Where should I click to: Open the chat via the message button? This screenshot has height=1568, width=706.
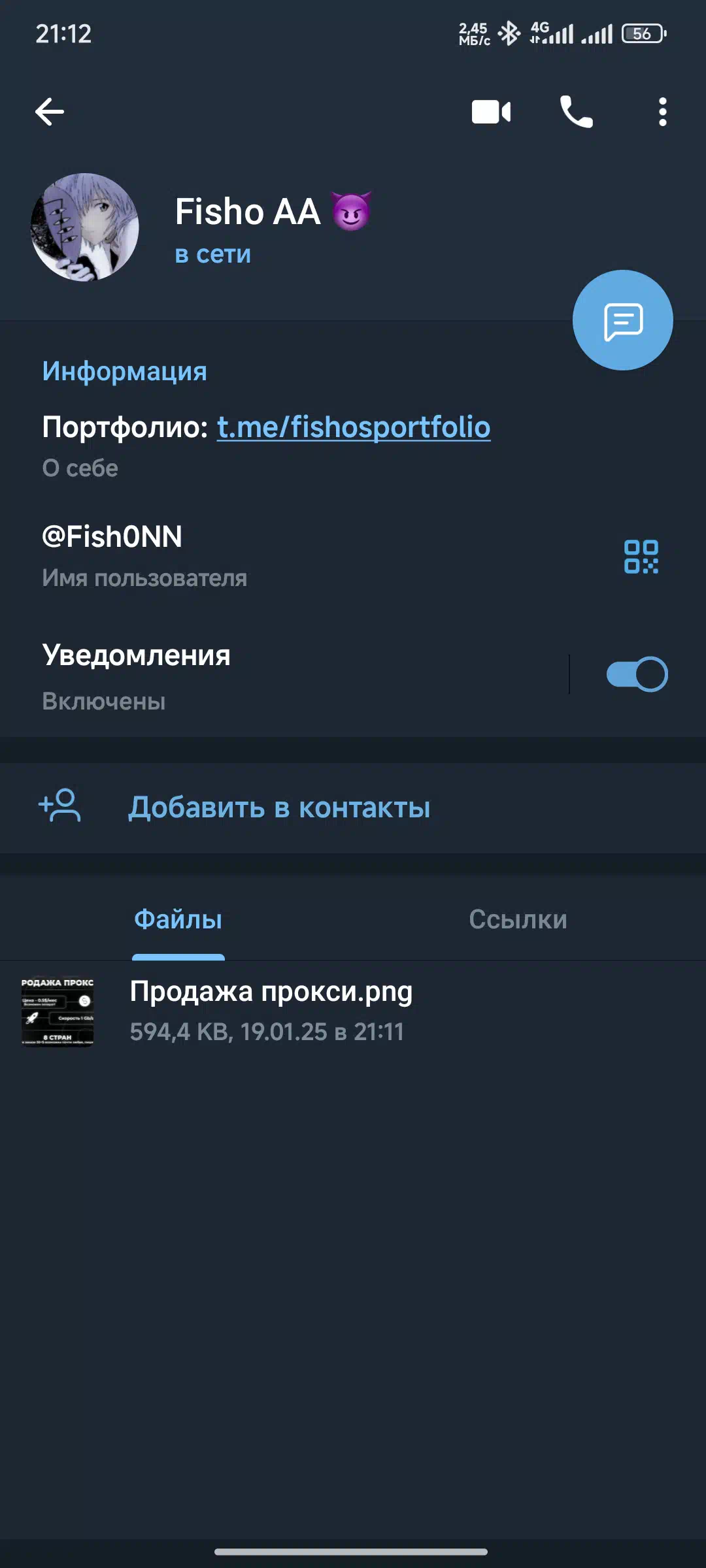point(623,320)
